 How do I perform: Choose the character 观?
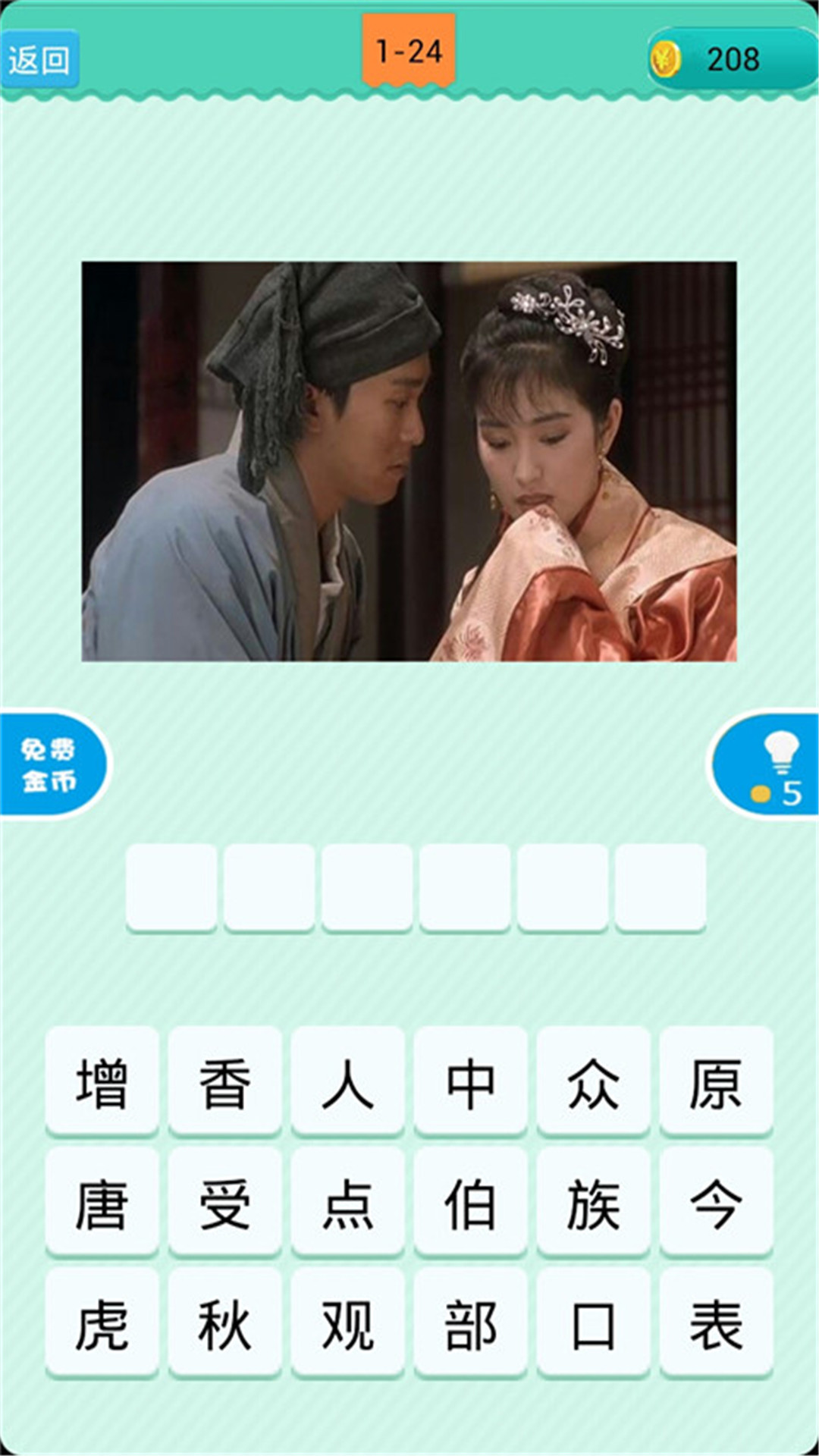pos(347,1324)
